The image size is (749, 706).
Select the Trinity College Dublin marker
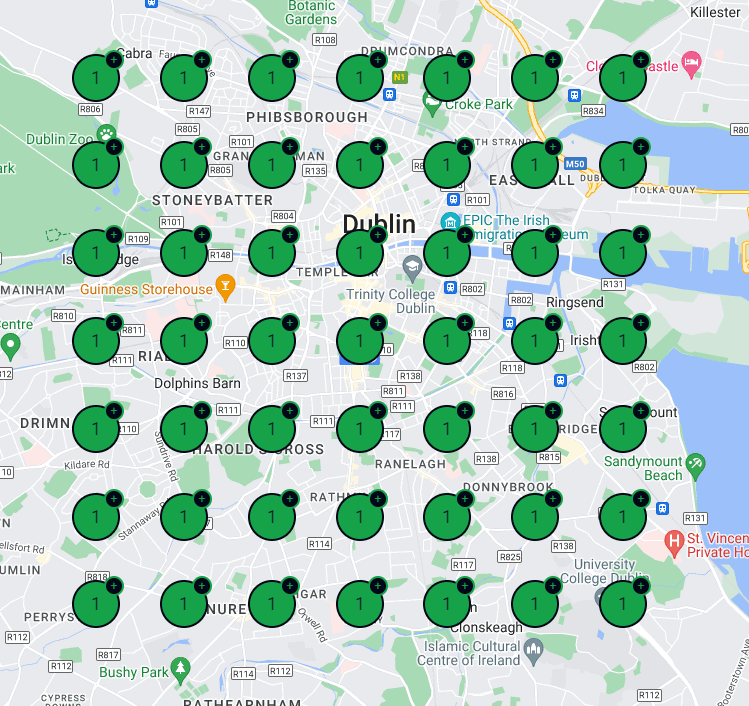click(411, 266)
